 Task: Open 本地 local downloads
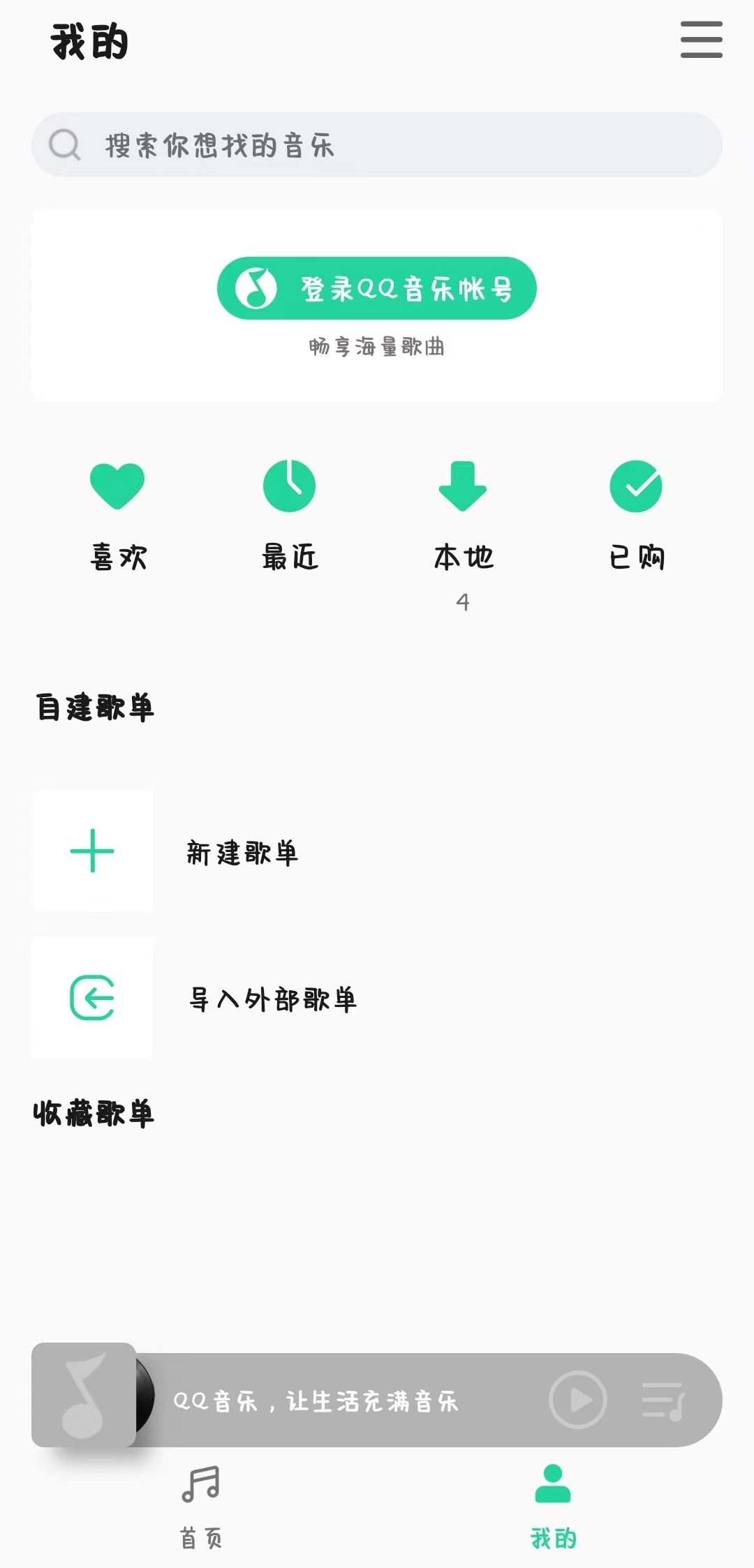tap(462, 516)
